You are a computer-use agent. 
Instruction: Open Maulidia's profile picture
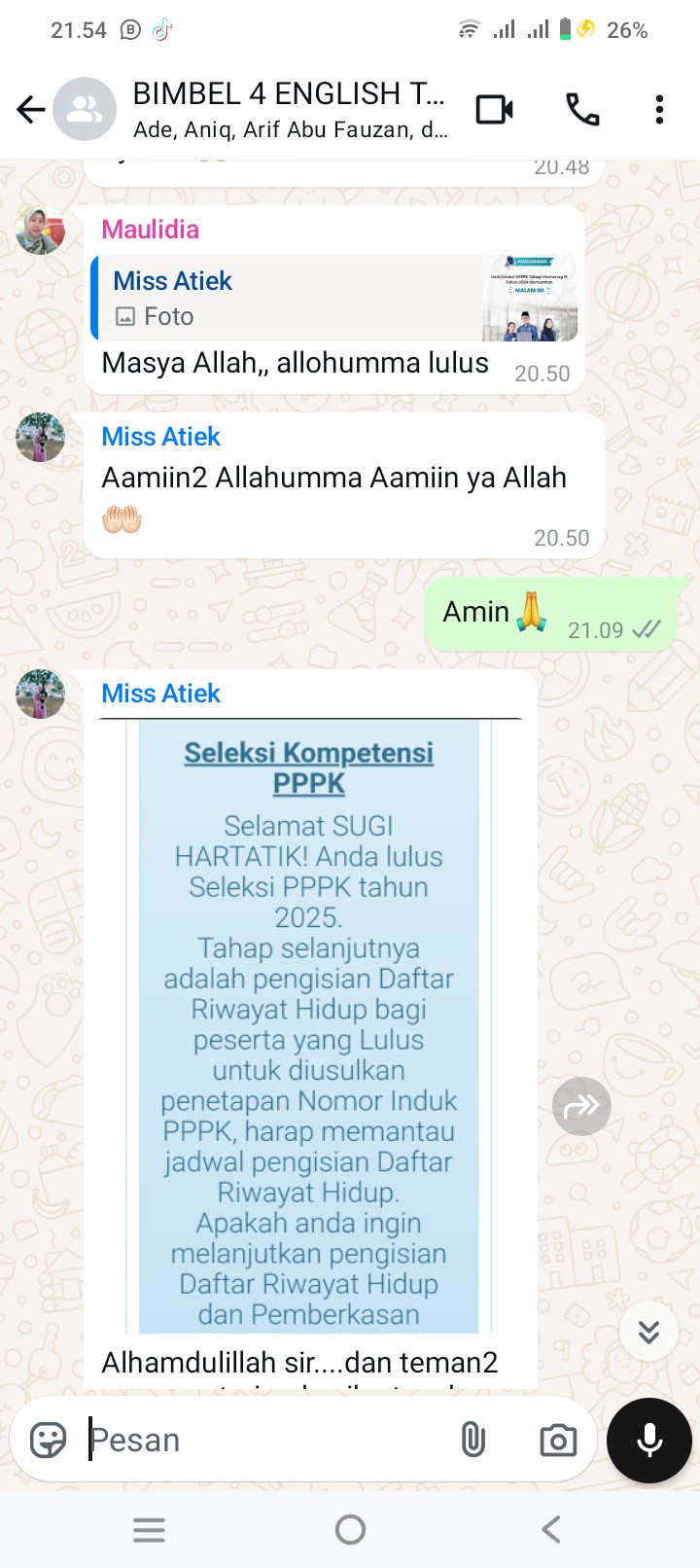coord(40,232)
